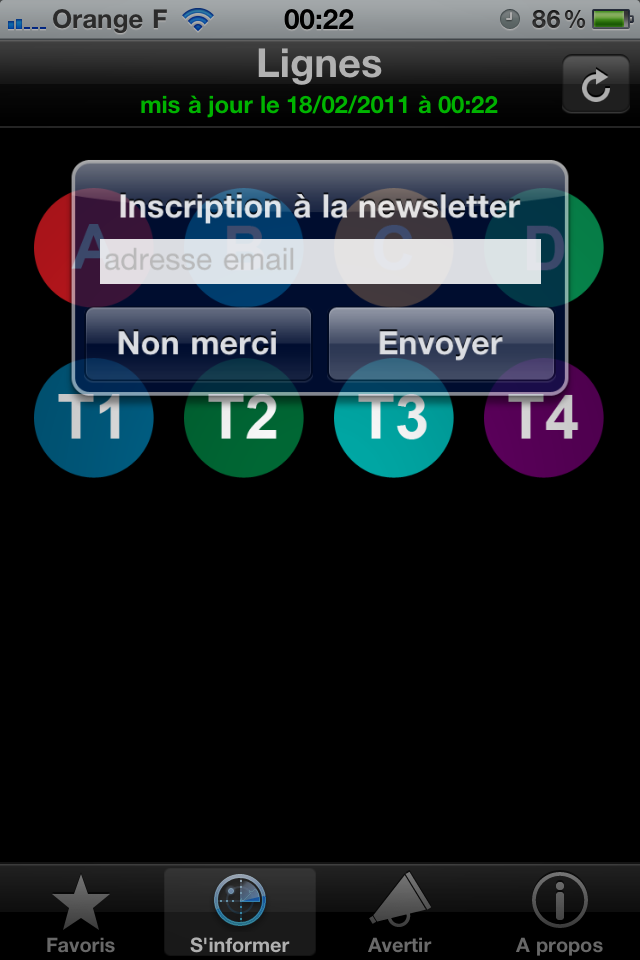The height and width of the screenshot is (960, 640).
Task: Select tram line T1
Action: point(93,425)
